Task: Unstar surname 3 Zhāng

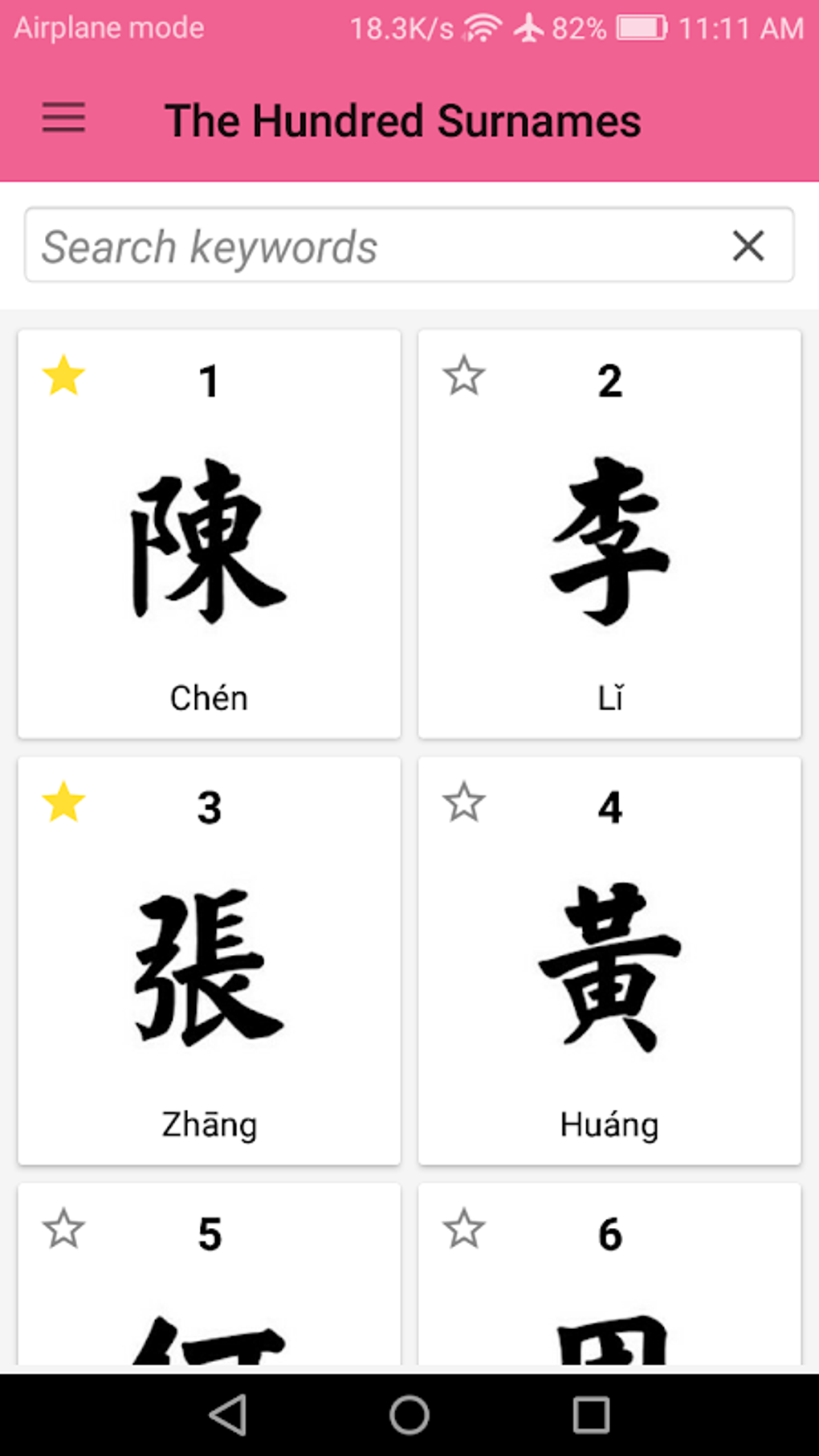Action: [x=63, y=802]
